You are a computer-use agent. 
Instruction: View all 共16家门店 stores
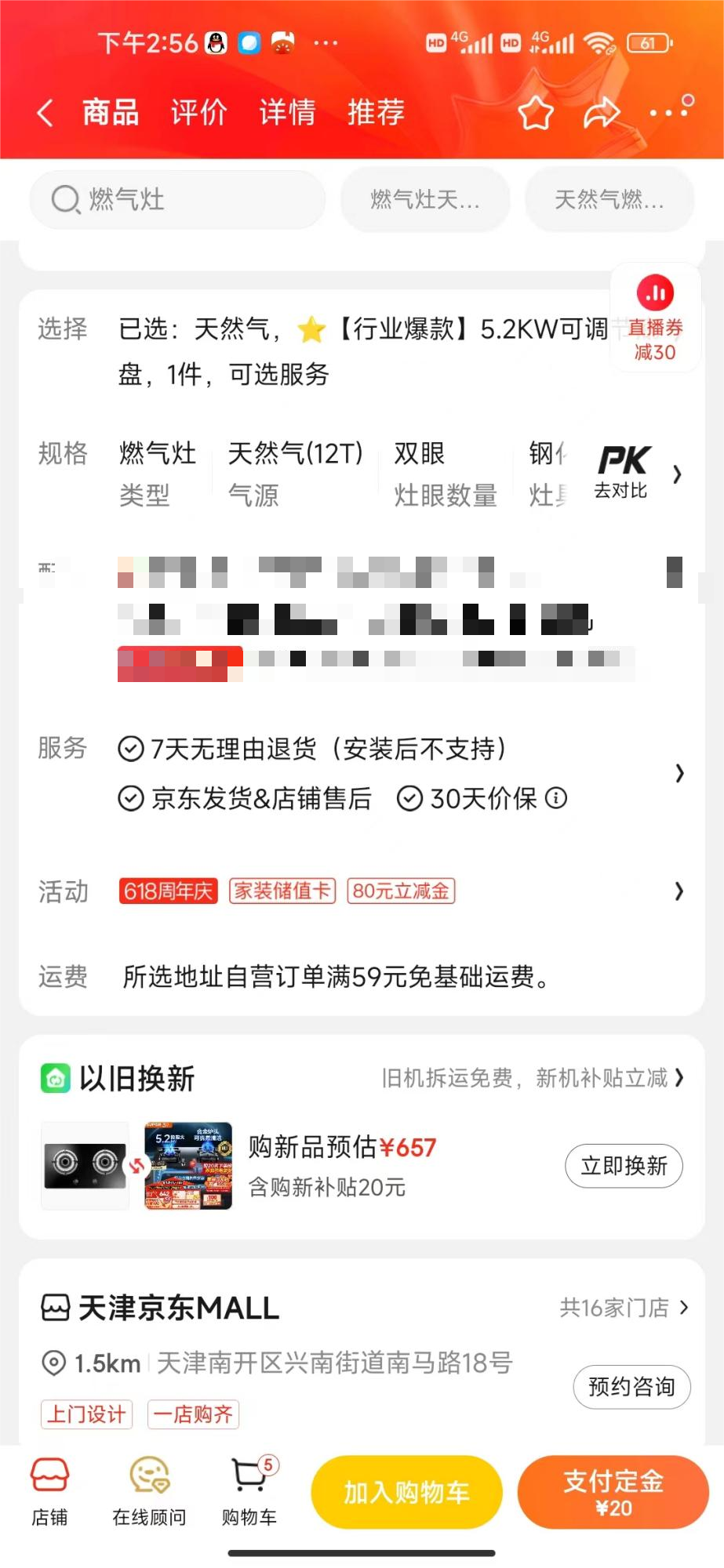click(624, 1308)
